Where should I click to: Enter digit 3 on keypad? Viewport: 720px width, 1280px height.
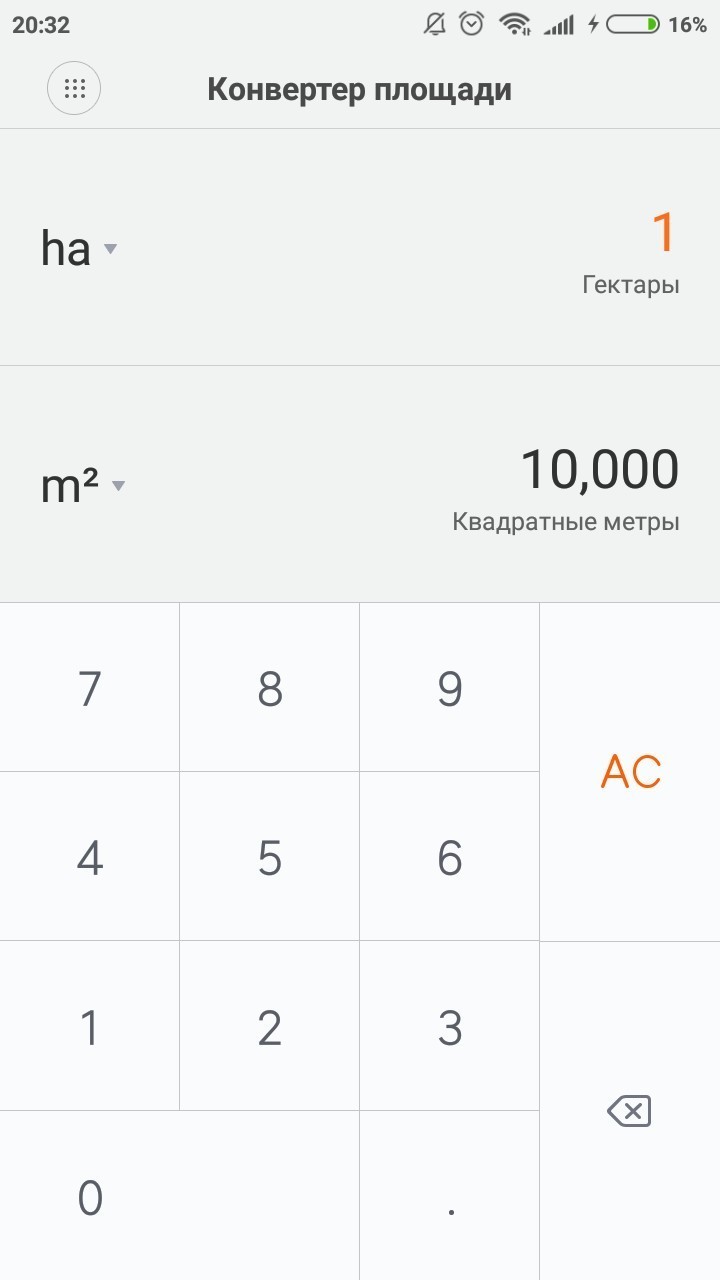coord(450,1027)
